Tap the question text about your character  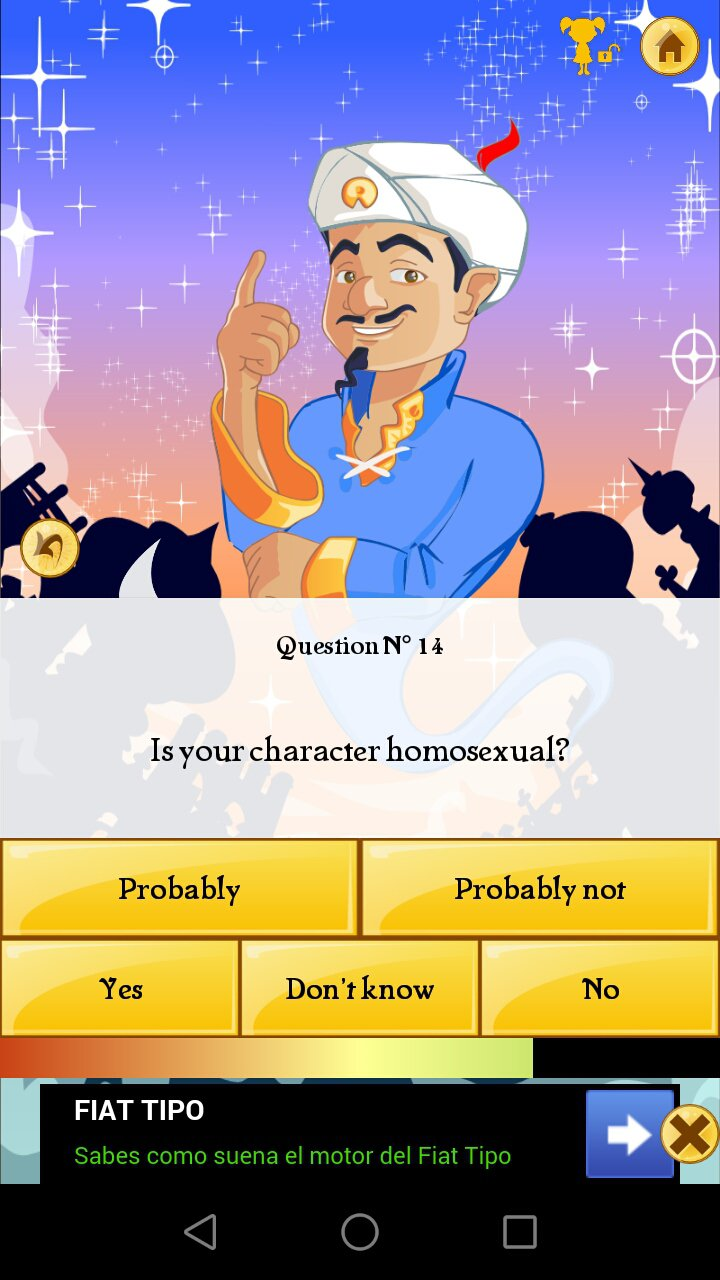pyautogui.click(x=360, y=750)
